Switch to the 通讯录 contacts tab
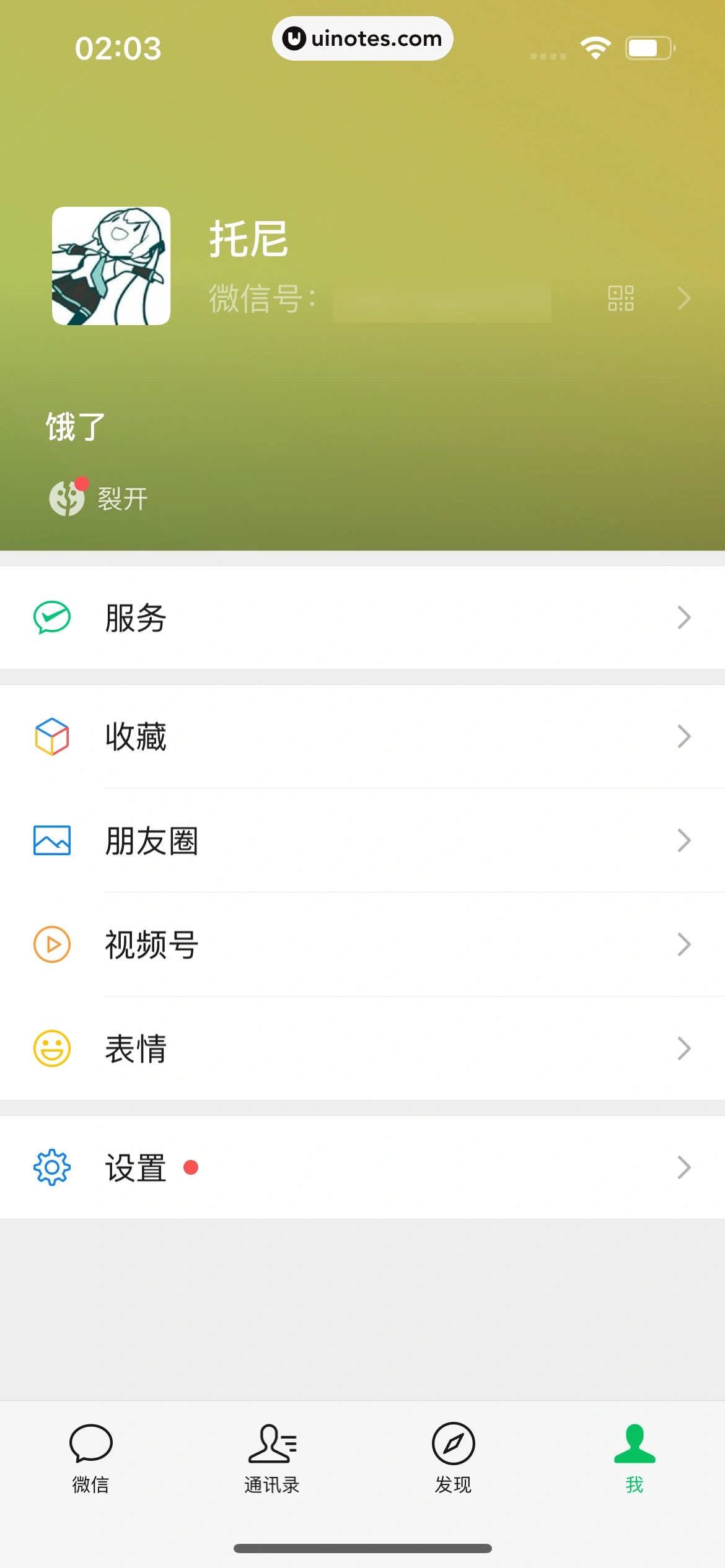 272,1458
